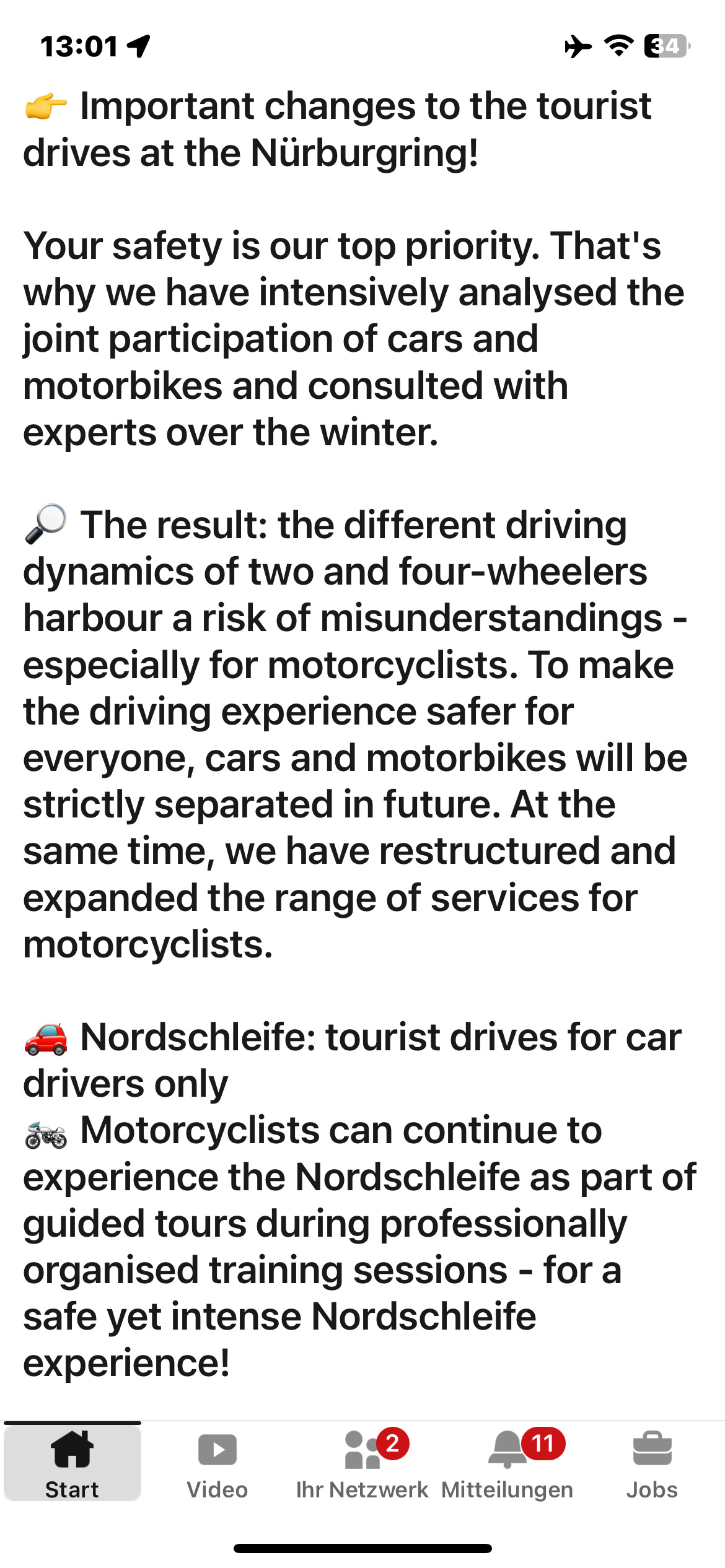Screen dimensions: 725x1568
Task: Go to Ihr Netzwerk tab
Action: pyautogui.click(x=362, y=1464)
